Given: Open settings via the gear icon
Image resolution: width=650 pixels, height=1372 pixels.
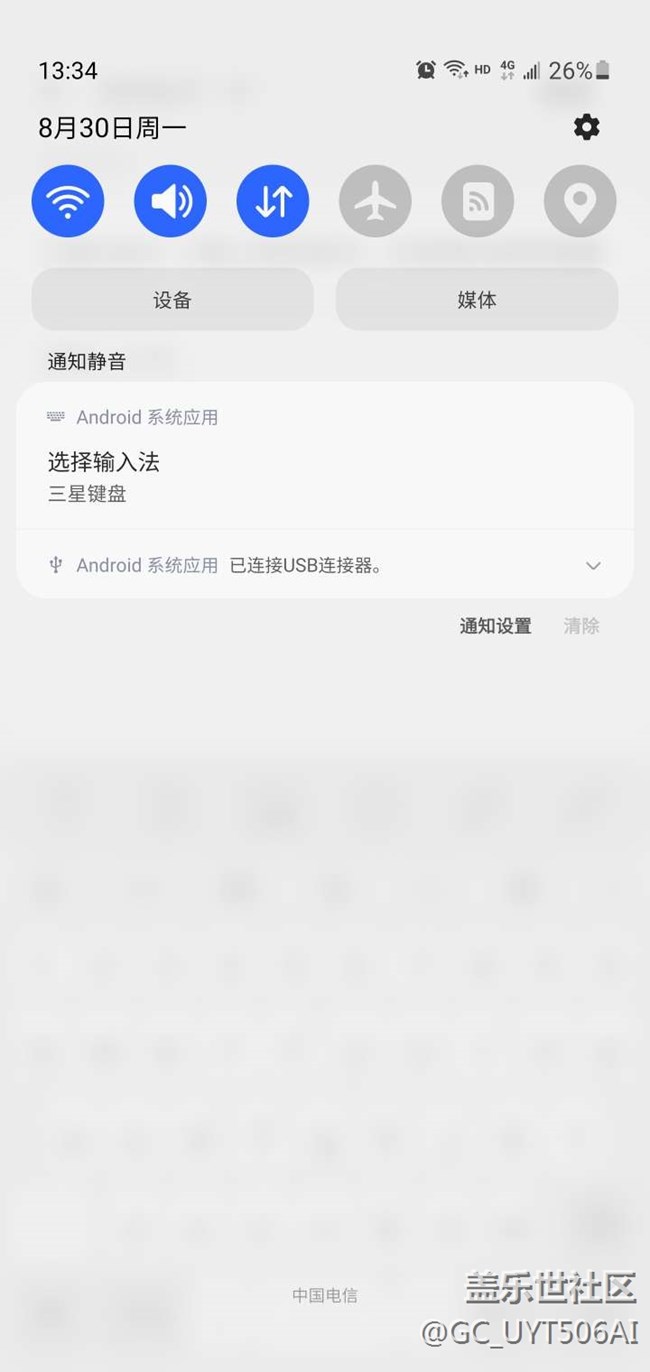Looking at the screenshot, I should [x=586, y=127].
